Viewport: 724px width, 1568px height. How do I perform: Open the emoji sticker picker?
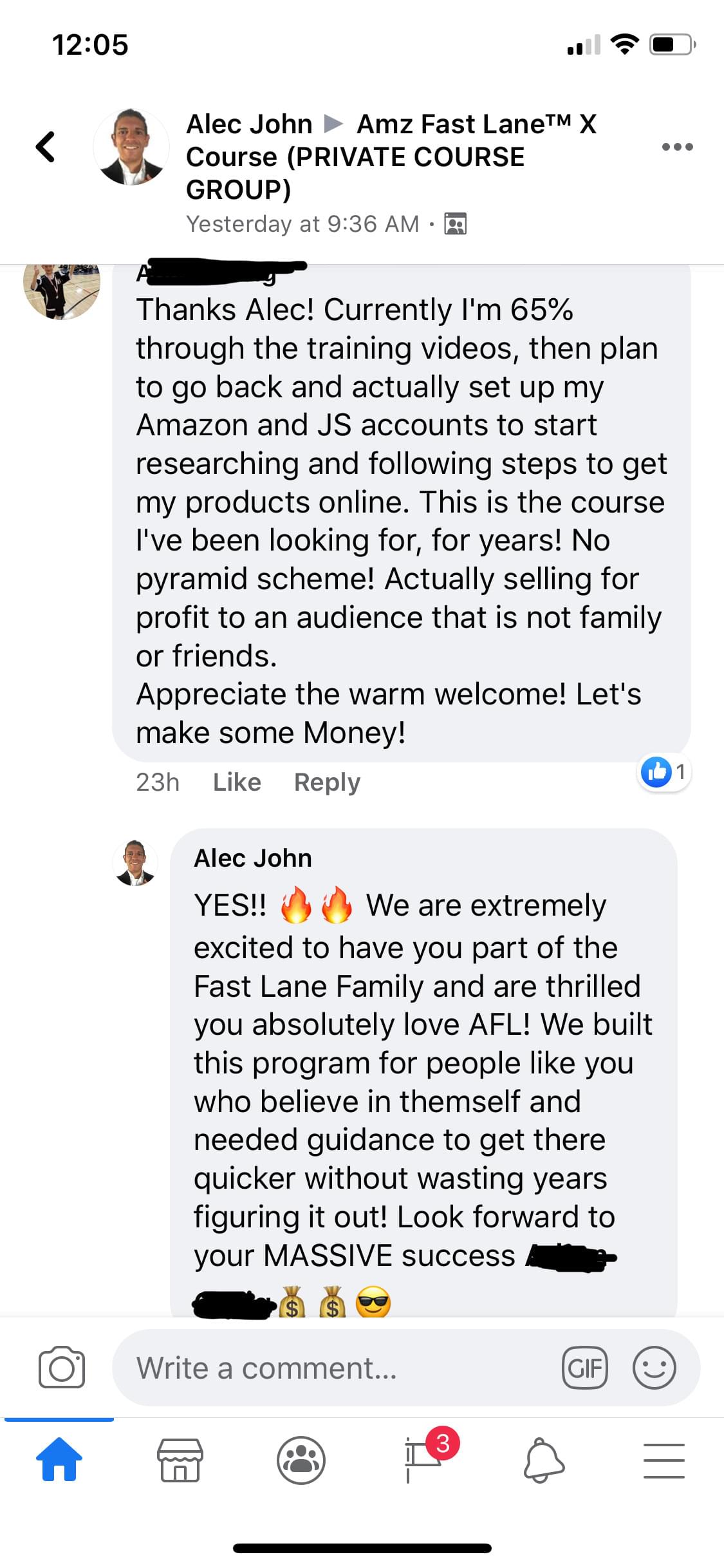654,1367
